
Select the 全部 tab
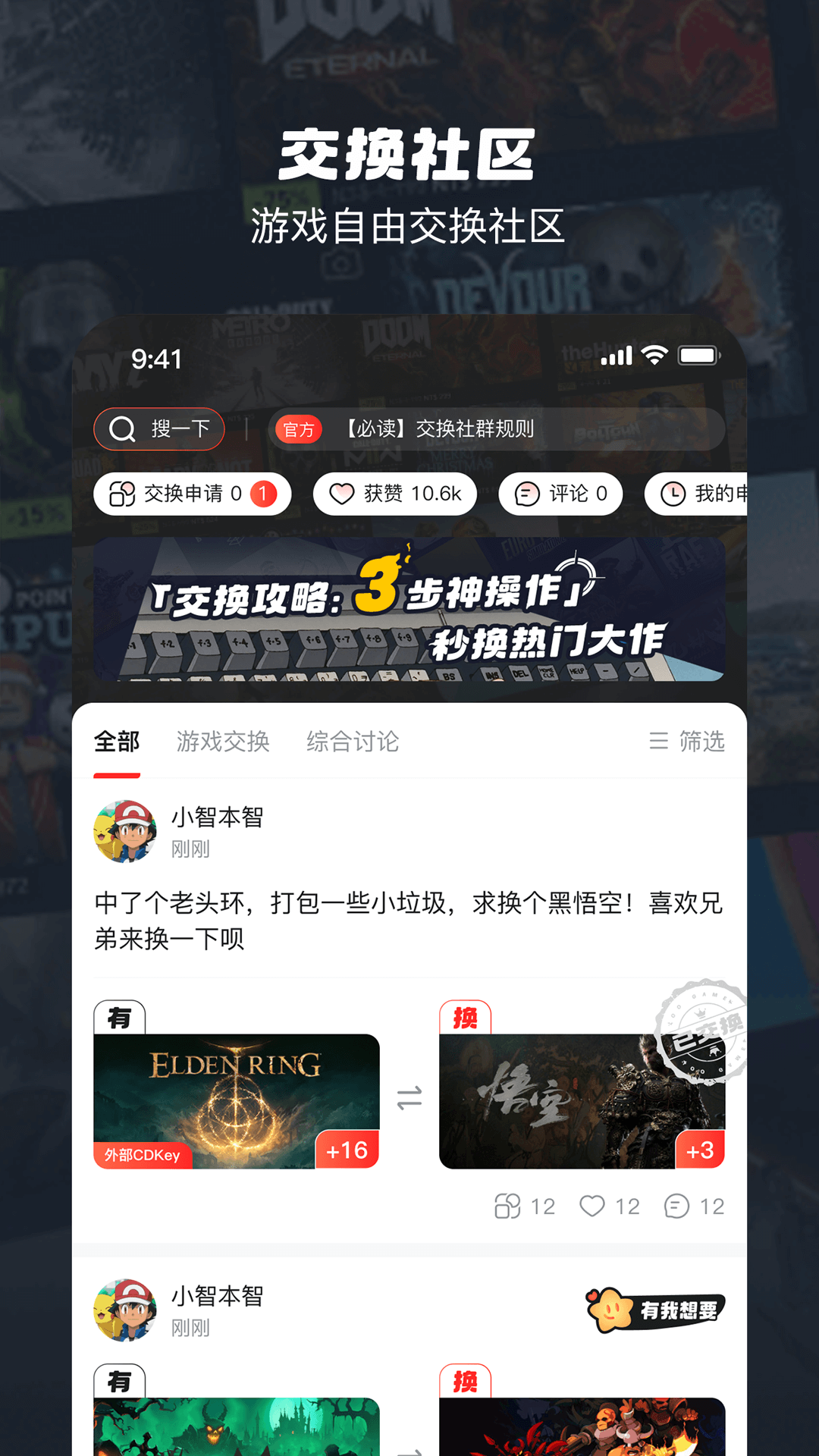point(116,742)
